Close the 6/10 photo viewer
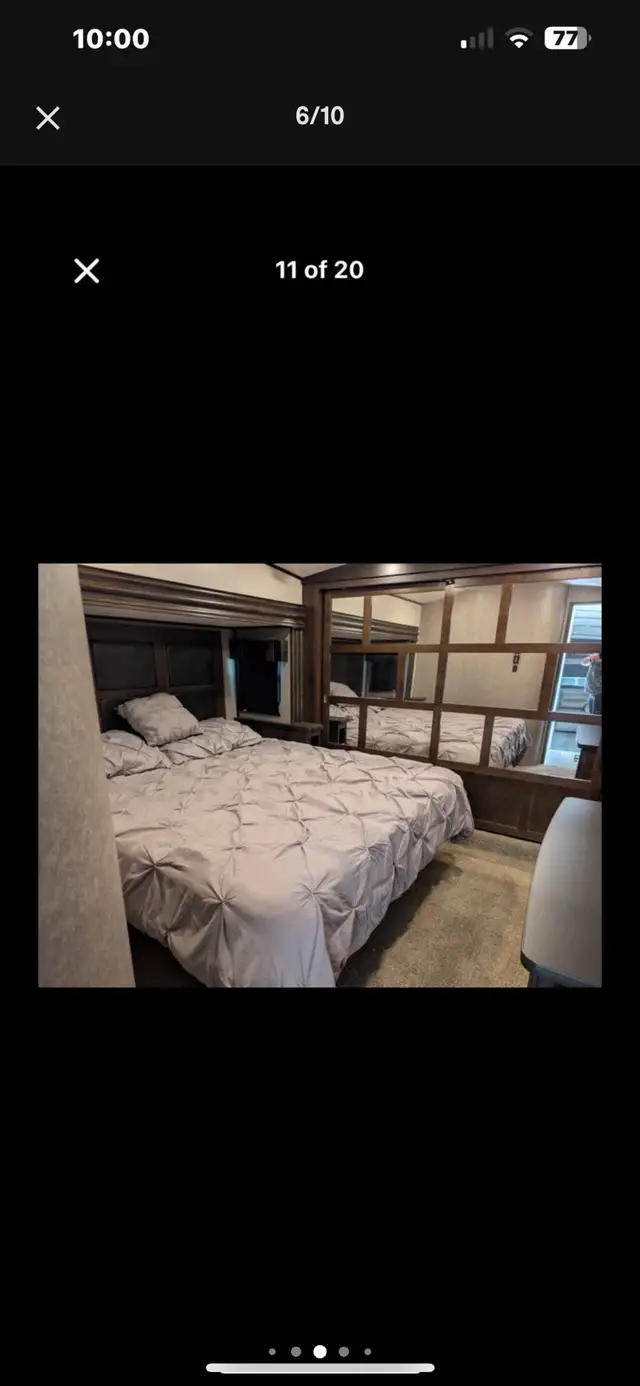Viewport: 640px width, 1386px height. click(x=48, y=118)
